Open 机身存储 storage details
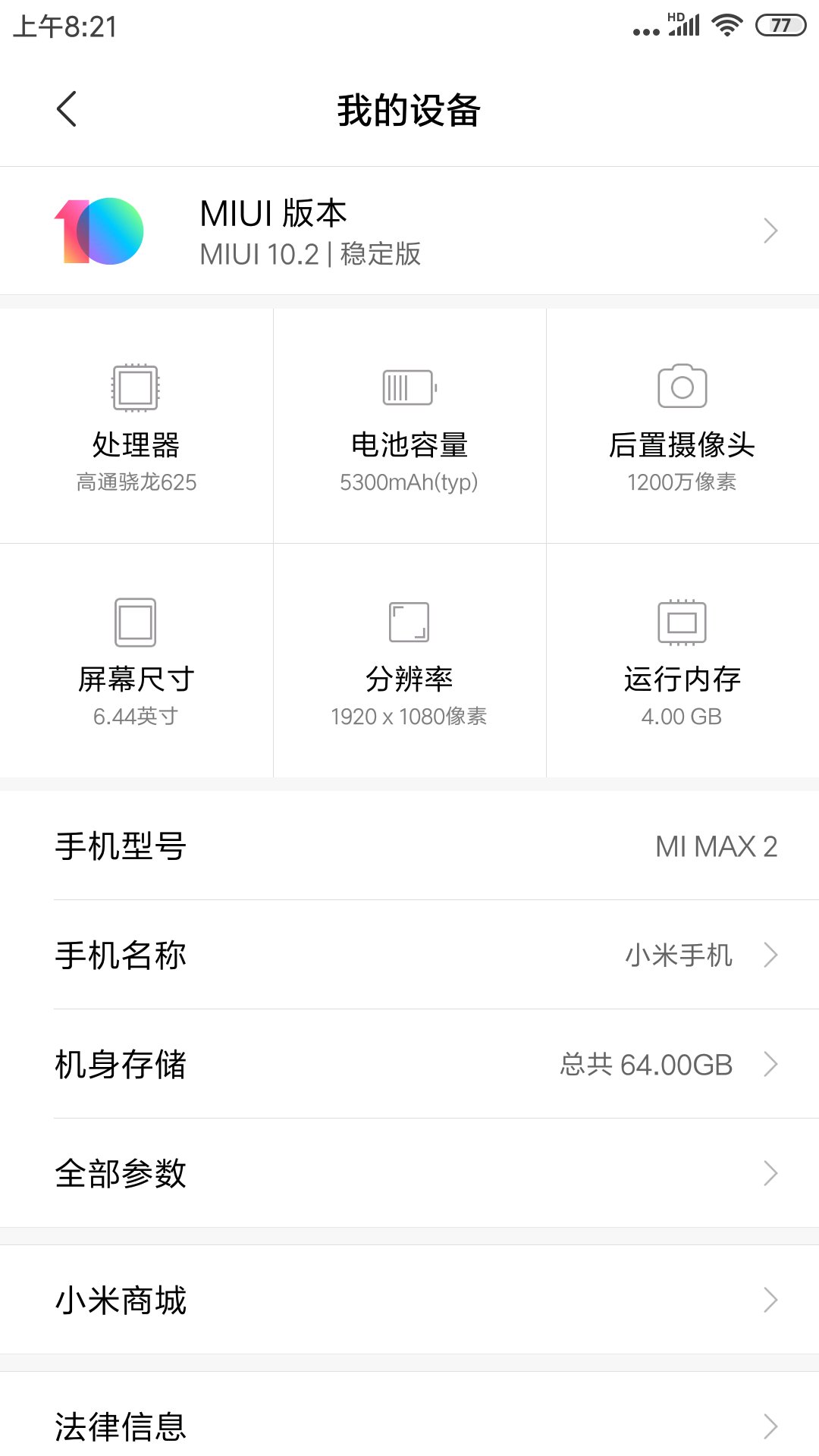Viewport: 819px width, 1456px height. tap(409, 1064)
